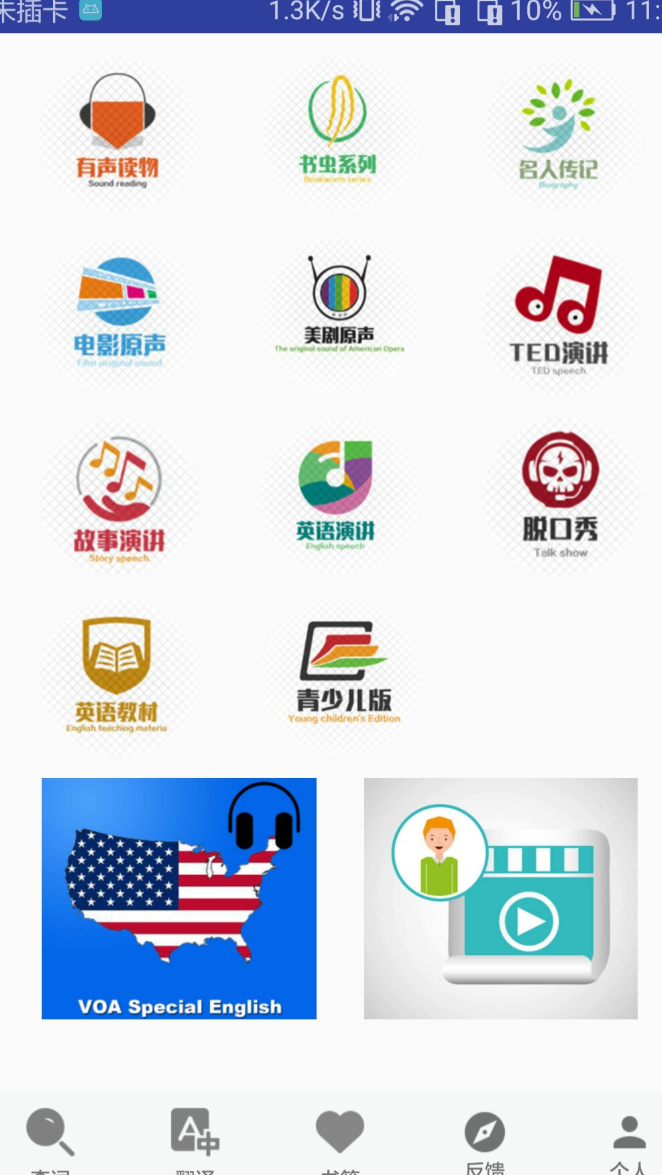
Task: Open the VOA Special English banner
Action: click(179, 898)
